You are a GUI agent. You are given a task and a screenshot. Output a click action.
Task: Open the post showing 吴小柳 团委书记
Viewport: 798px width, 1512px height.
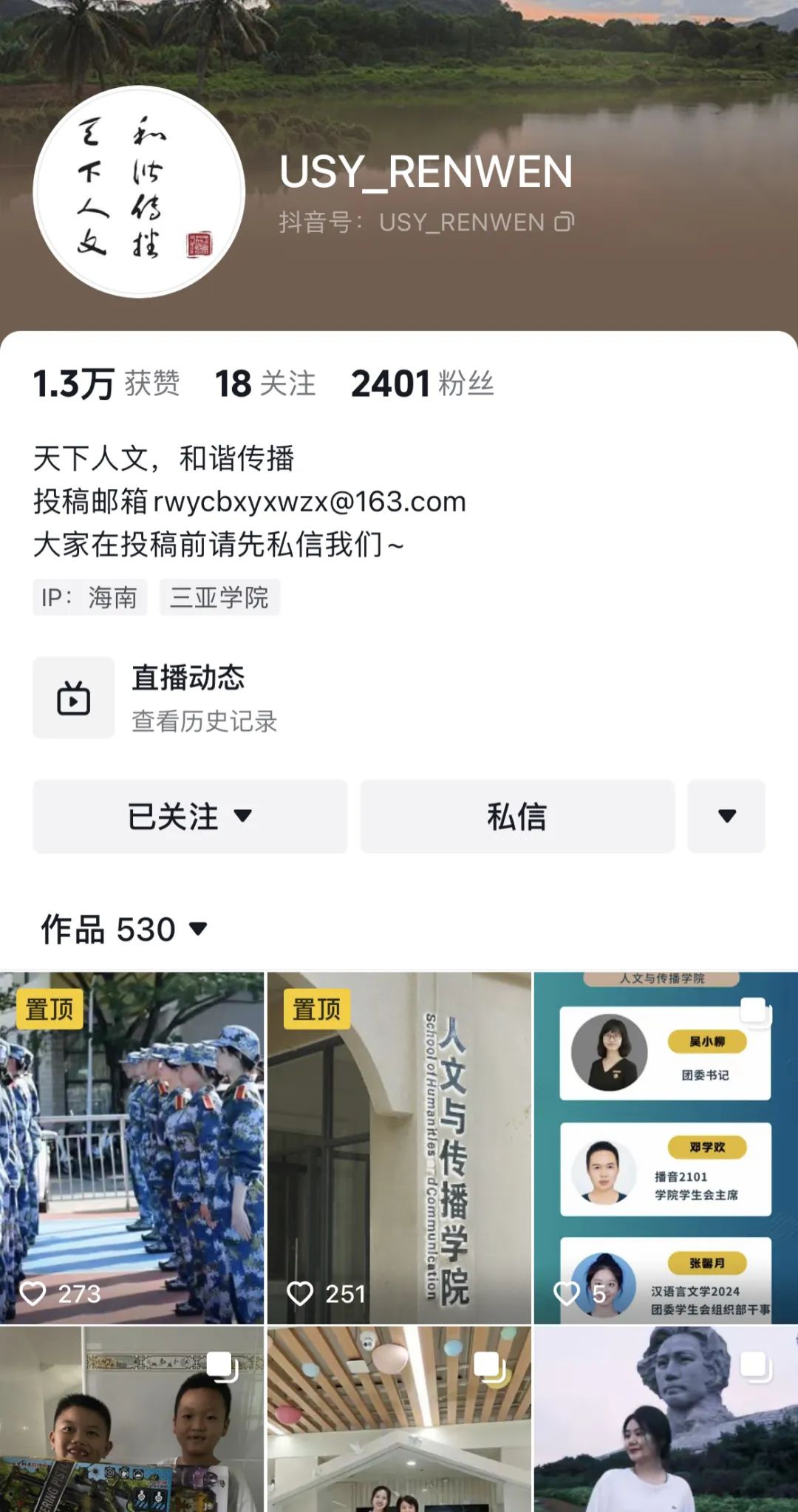point(666,1147)
